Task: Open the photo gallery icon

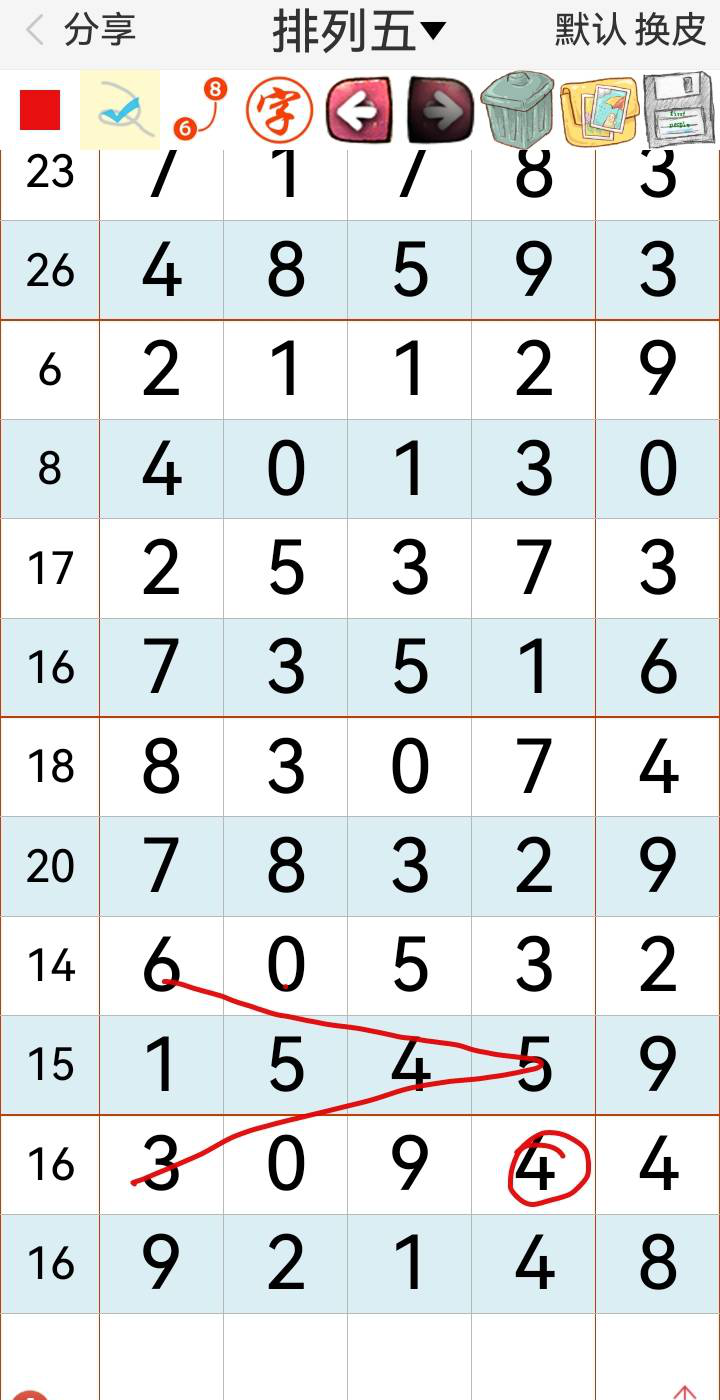Action: point(599,110)
